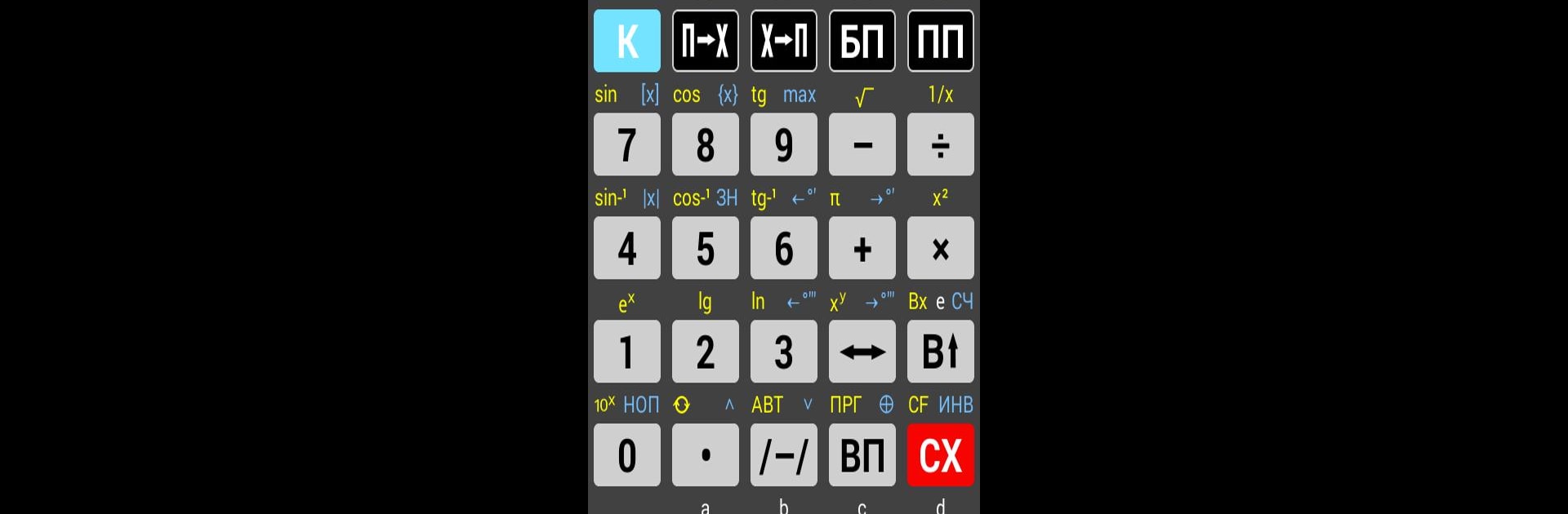Enter digit 1
1568x514 pixels.
point(626,352)
